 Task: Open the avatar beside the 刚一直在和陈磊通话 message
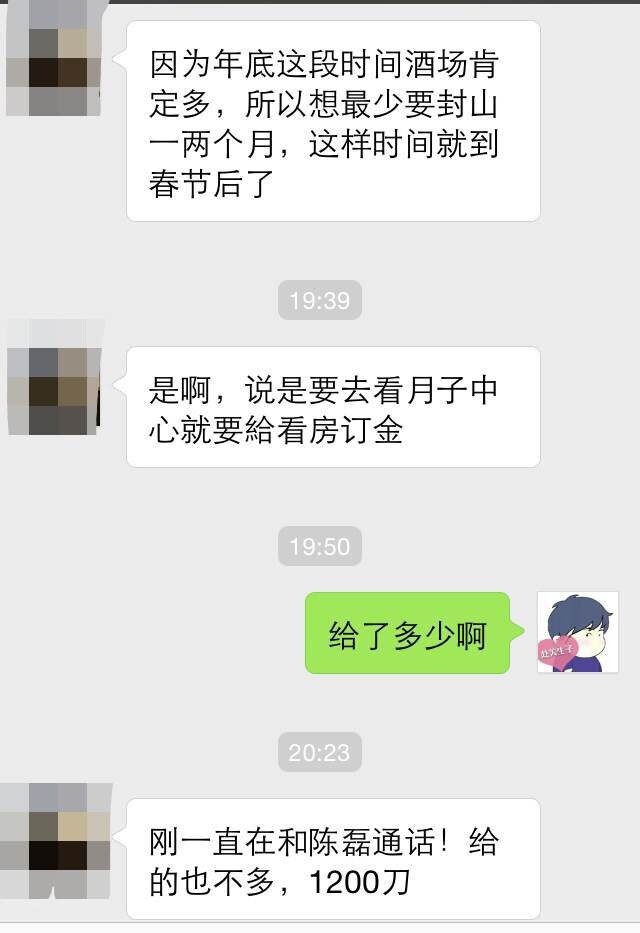55,840
